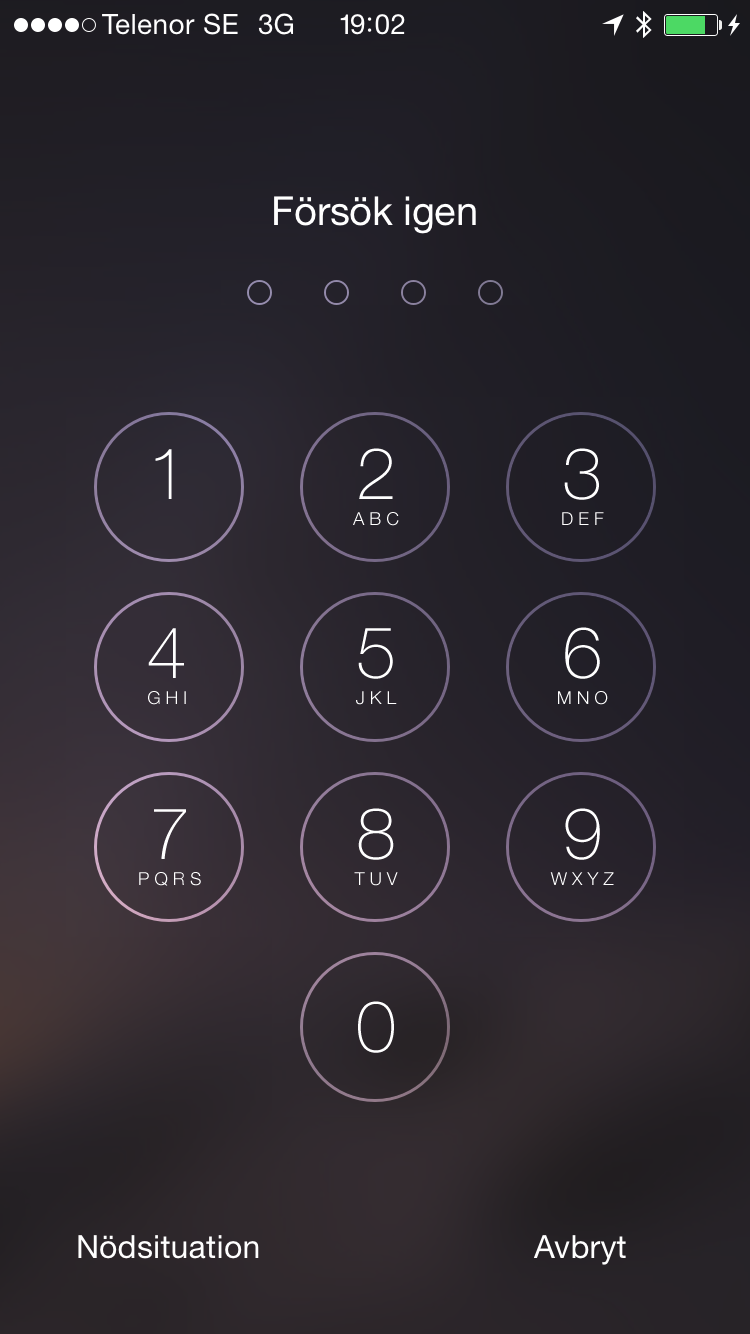
Task: Enter digit 1 on the passcode keypad
Action: pyautogui.click(x=169, y=487)
